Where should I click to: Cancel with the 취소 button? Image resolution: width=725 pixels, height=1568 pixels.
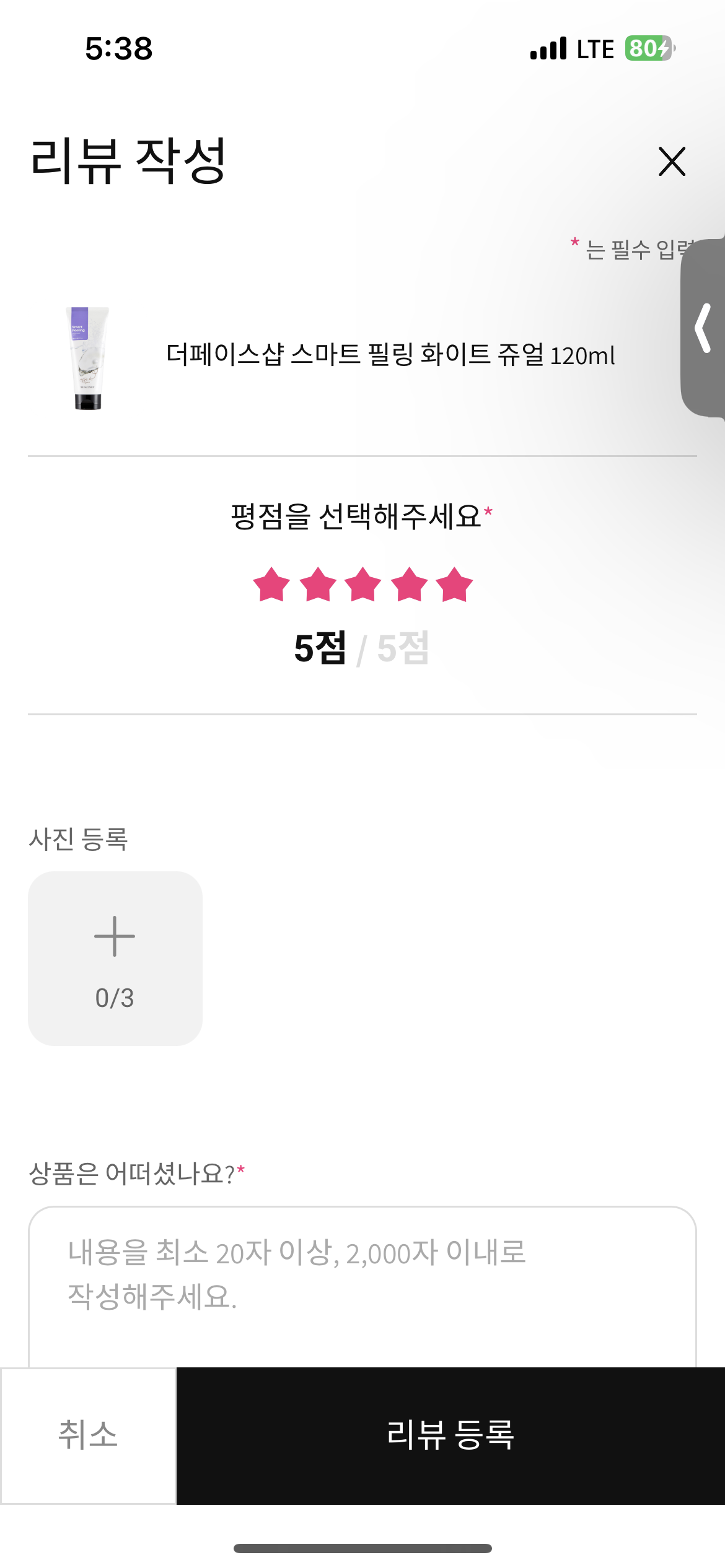coord(88,1435)
